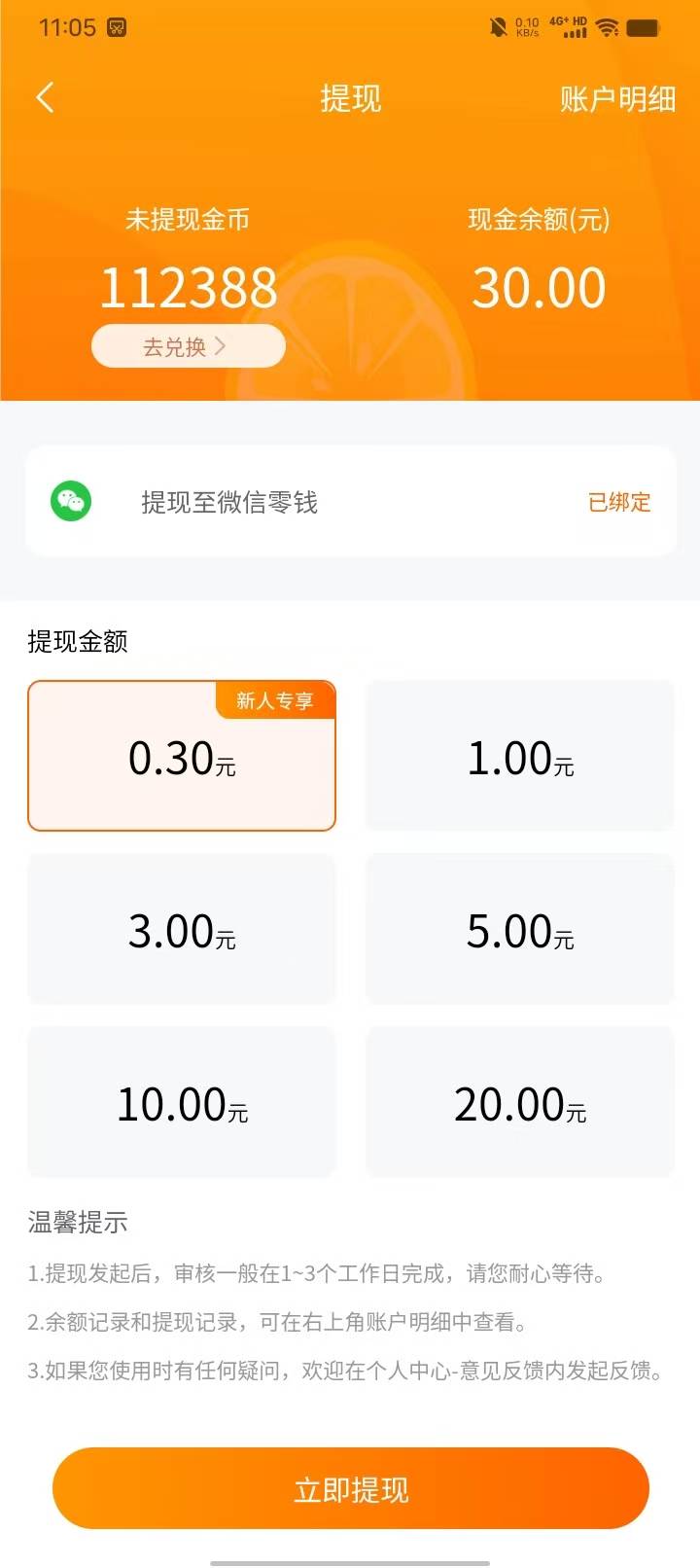Choose the 20.00元 withdrawal option
700x1568 pixels.
[519, 1102]
